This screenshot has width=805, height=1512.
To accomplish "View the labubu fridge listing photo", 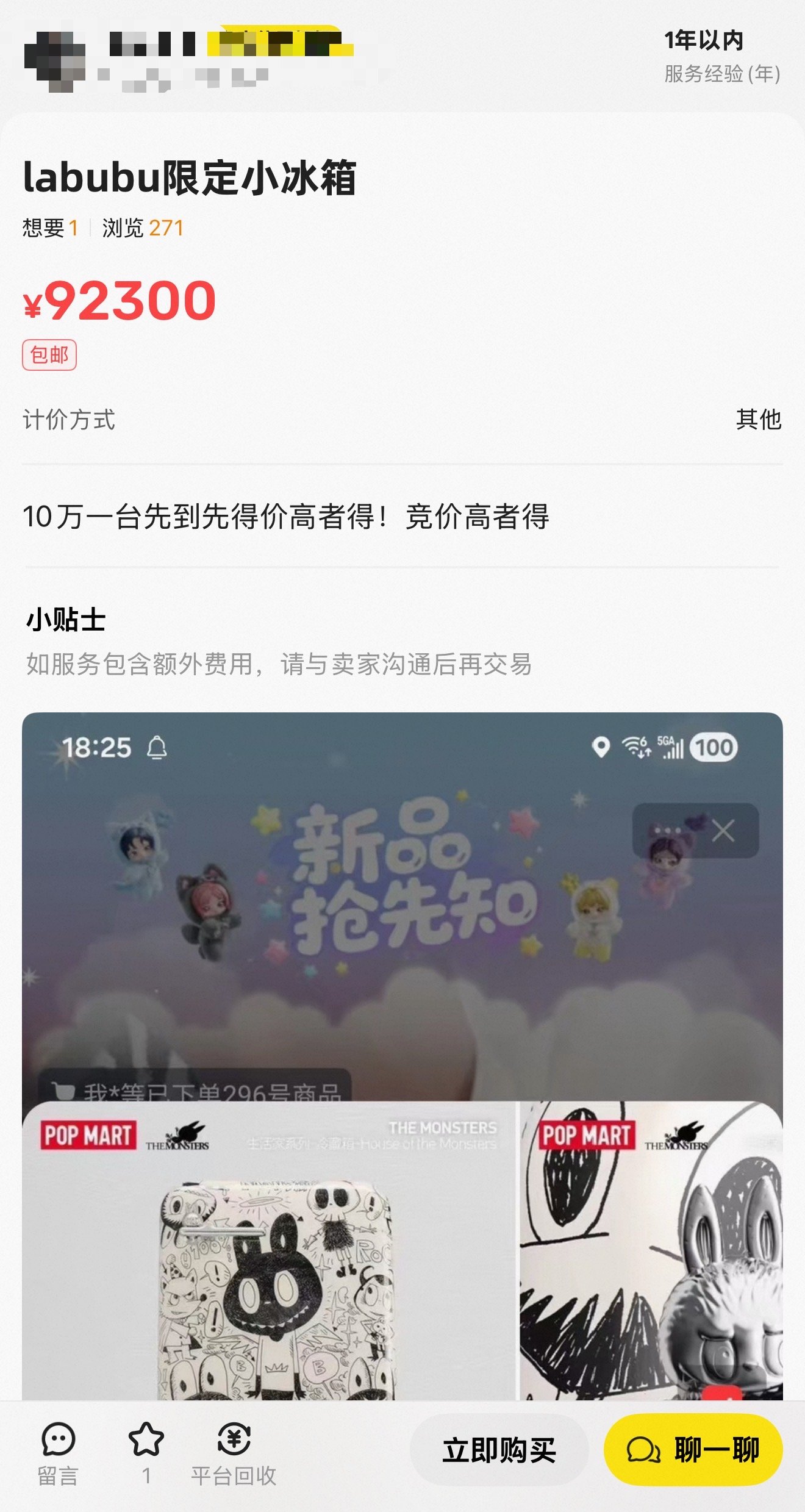I will click(402, 1055).
